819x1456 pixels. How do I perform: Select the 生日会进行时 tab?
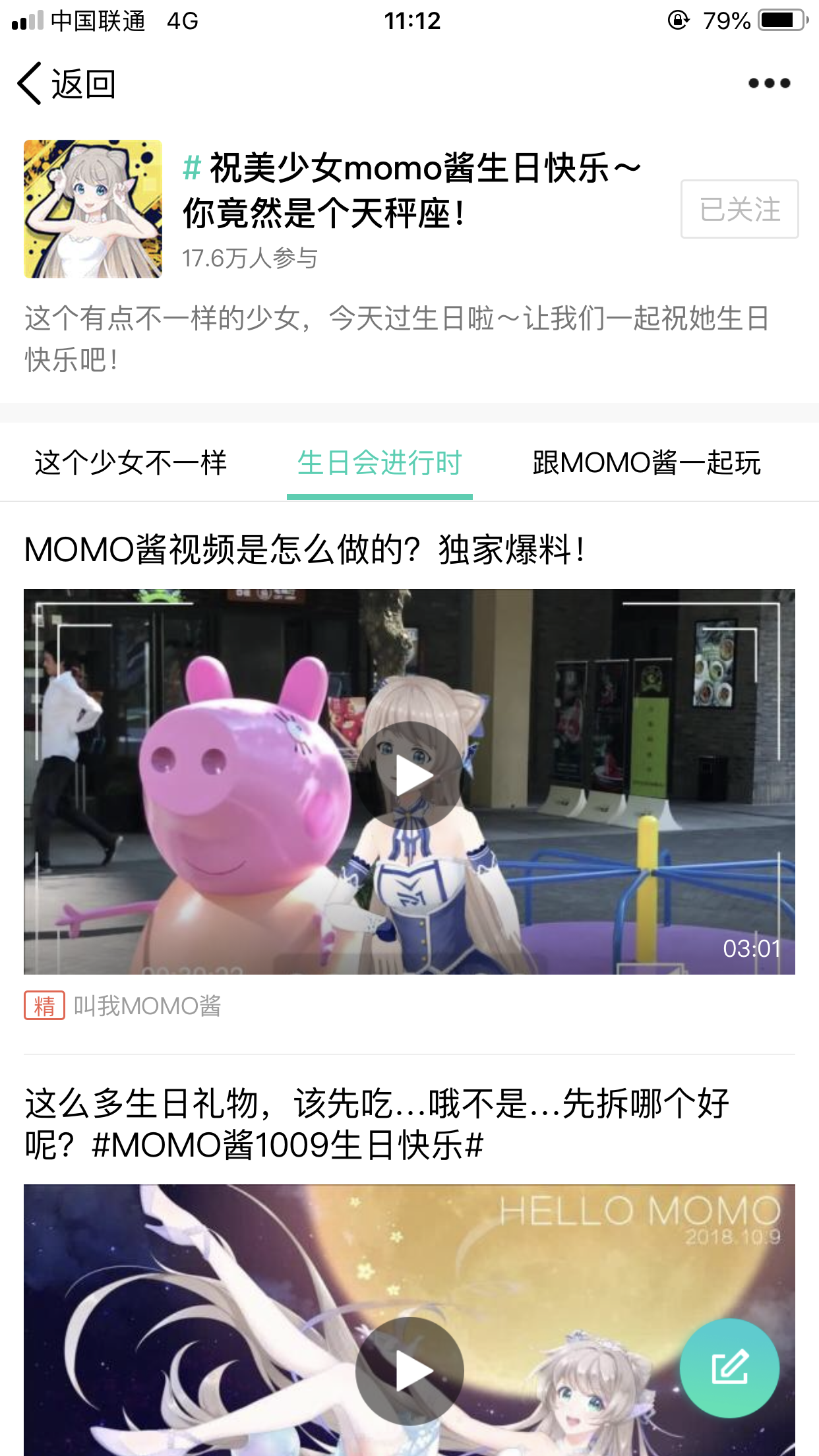tap(379, 462)
